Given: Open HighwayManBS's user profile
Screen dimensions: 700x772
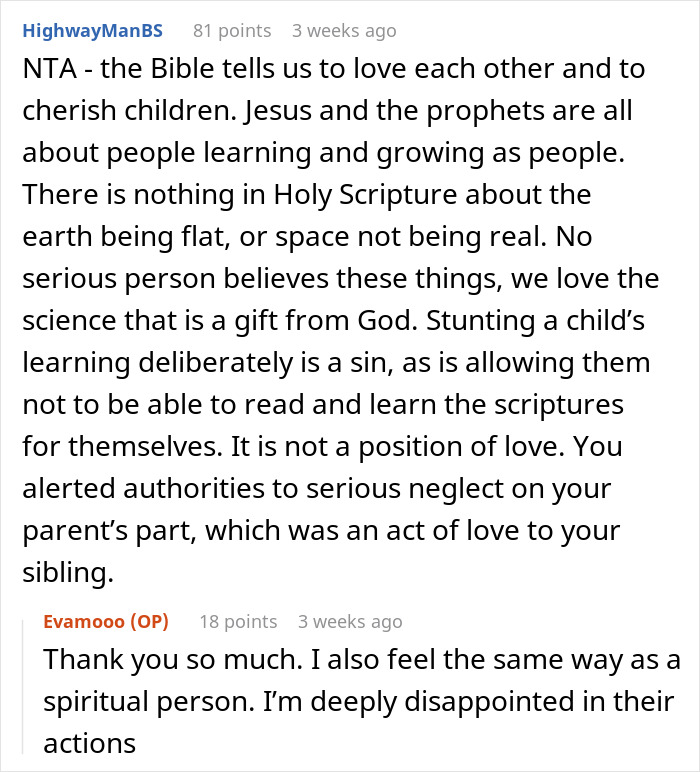Looking at the screenshot, I should 90,31.
